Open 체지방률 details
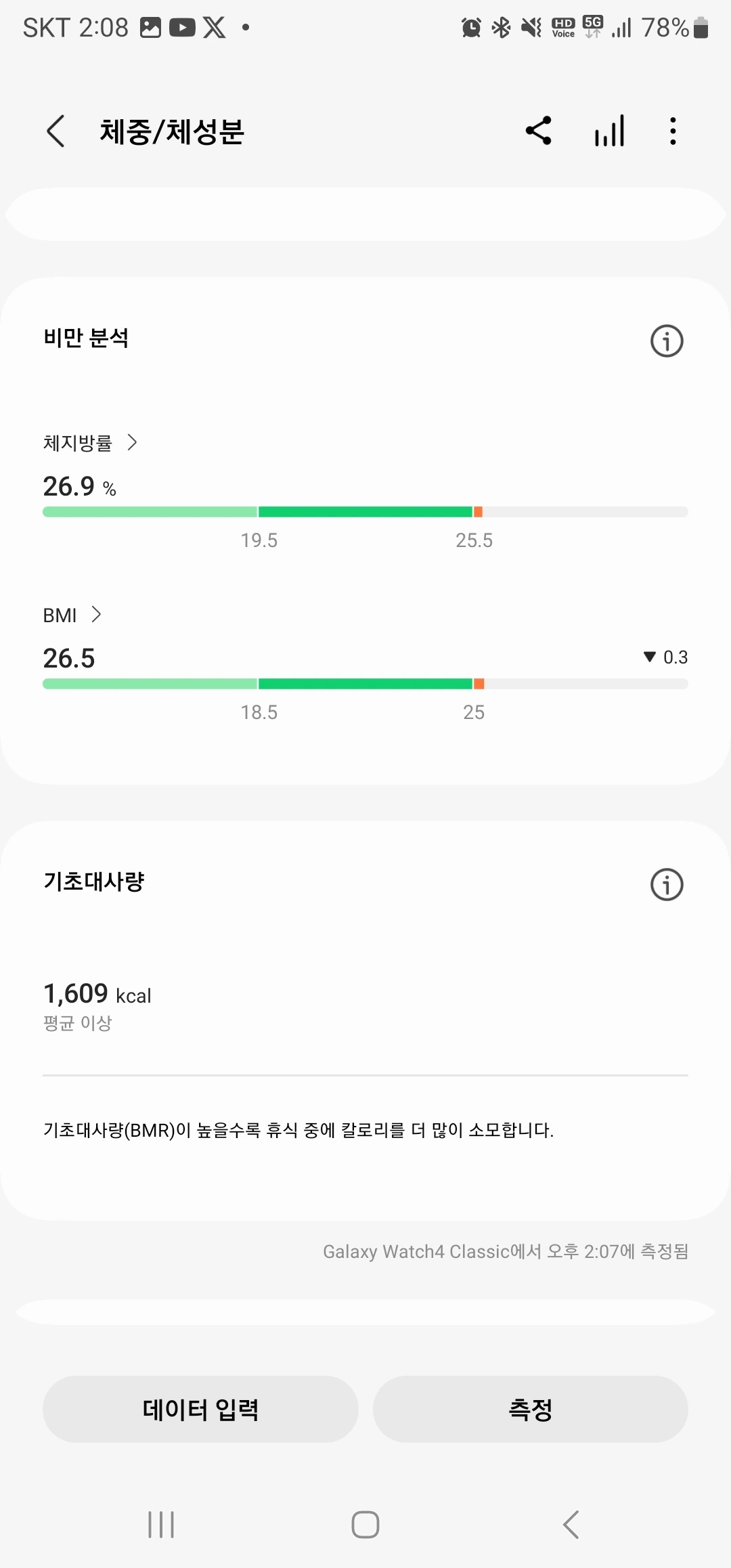731x1568 pixels. (90, 443)
